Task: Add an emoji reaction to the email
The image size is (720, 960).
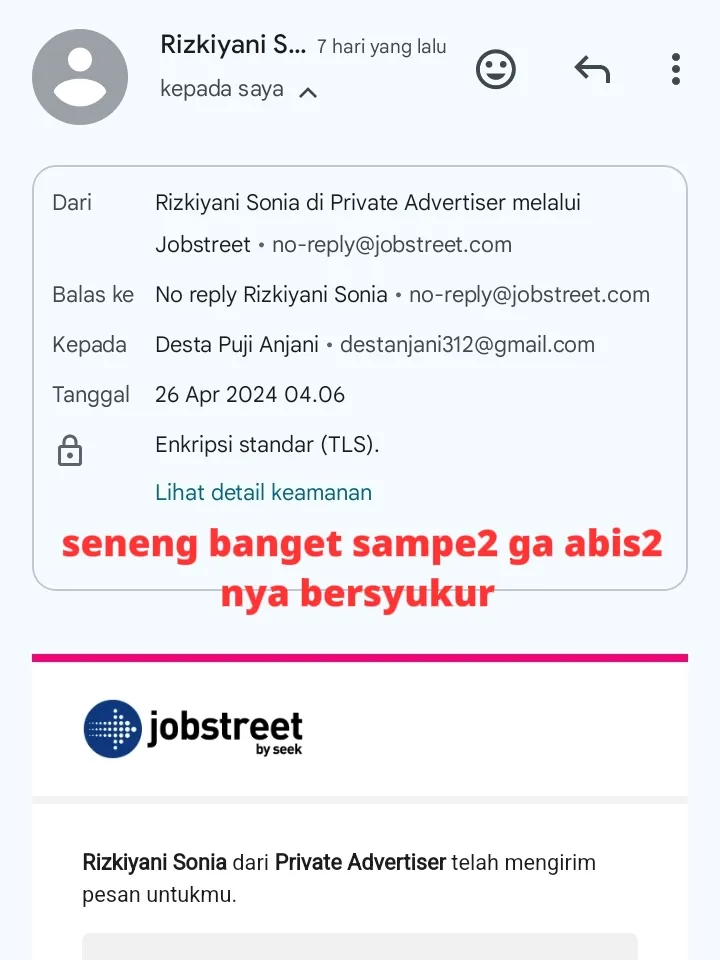Action: click(x=495, y=70)
